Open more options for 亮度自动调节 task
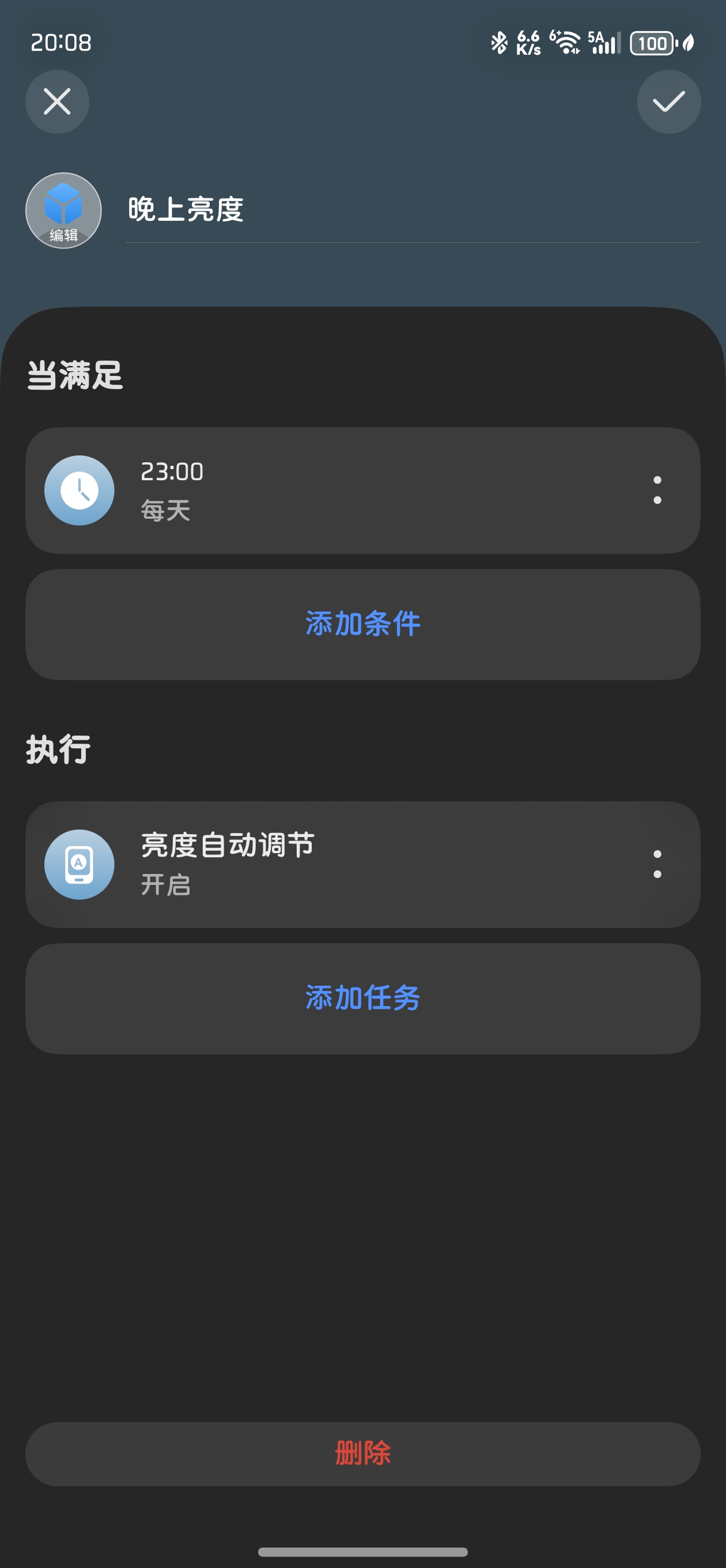The width and height of the screenshot is (726, 1568). [x=657, y=864]
